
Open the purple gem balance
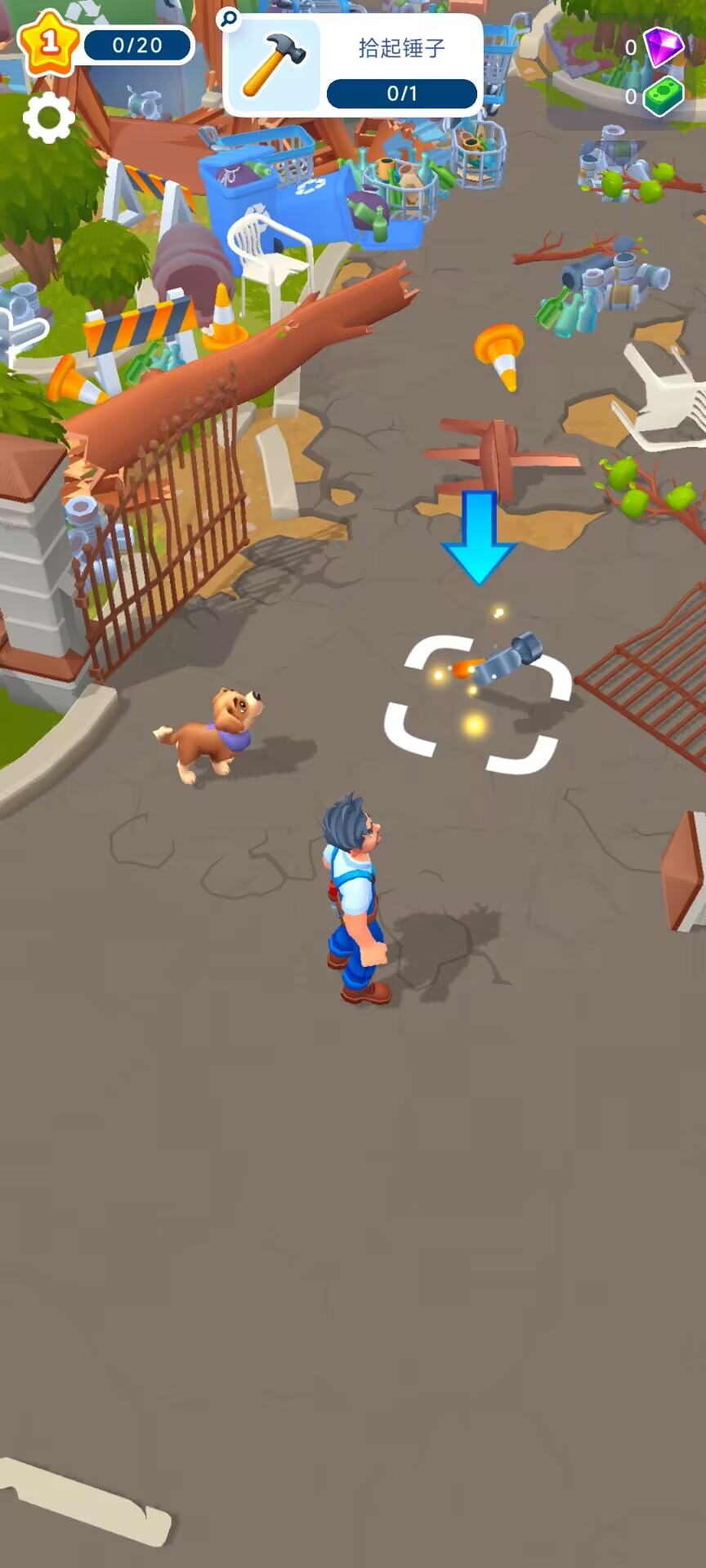[x=655, y=47]
